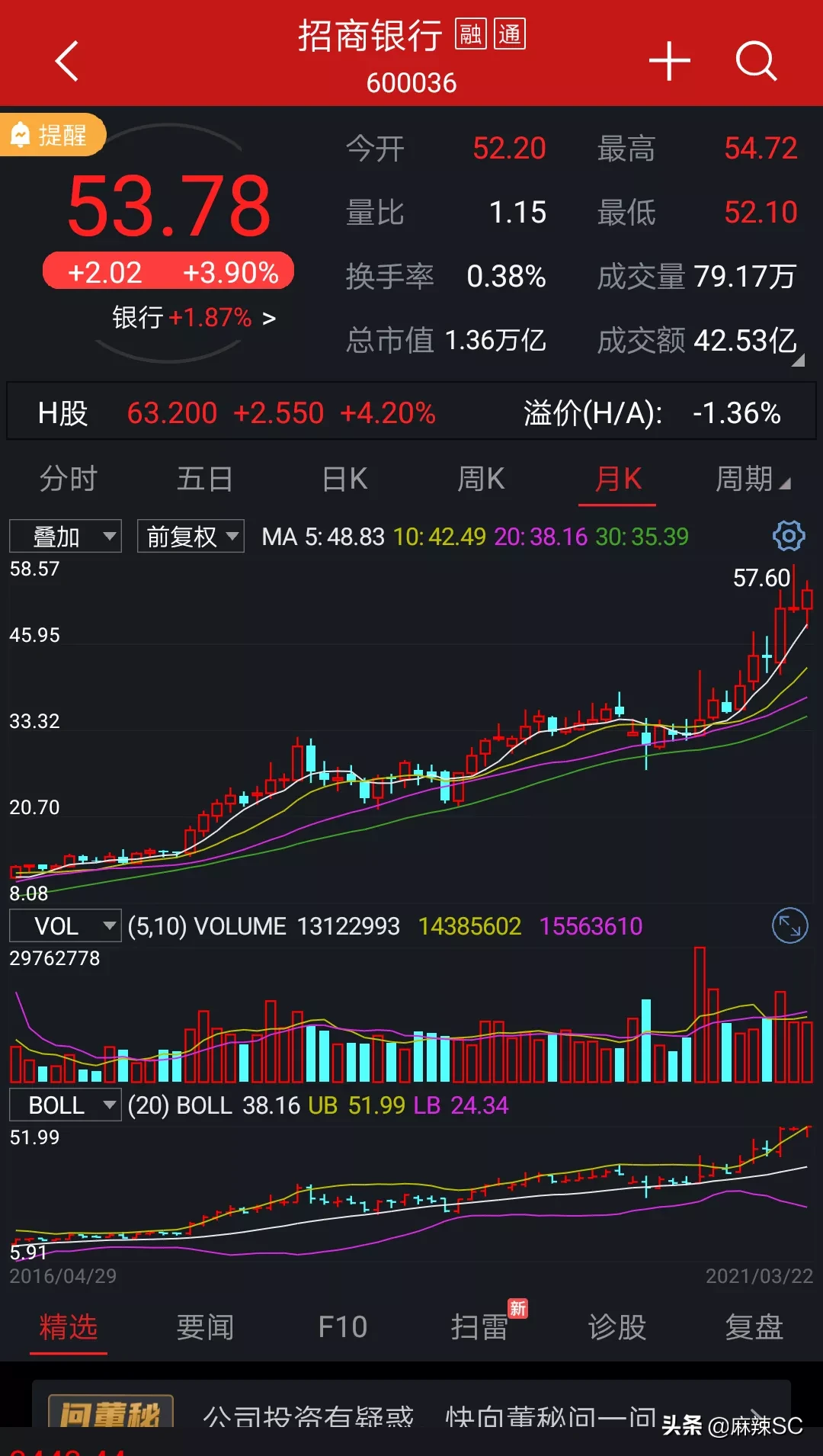The width and height of the screenshot is (823, 1456).
Task: Add 招商银行 to watchlist with plus icon
Action: click(x=669, y=61)
